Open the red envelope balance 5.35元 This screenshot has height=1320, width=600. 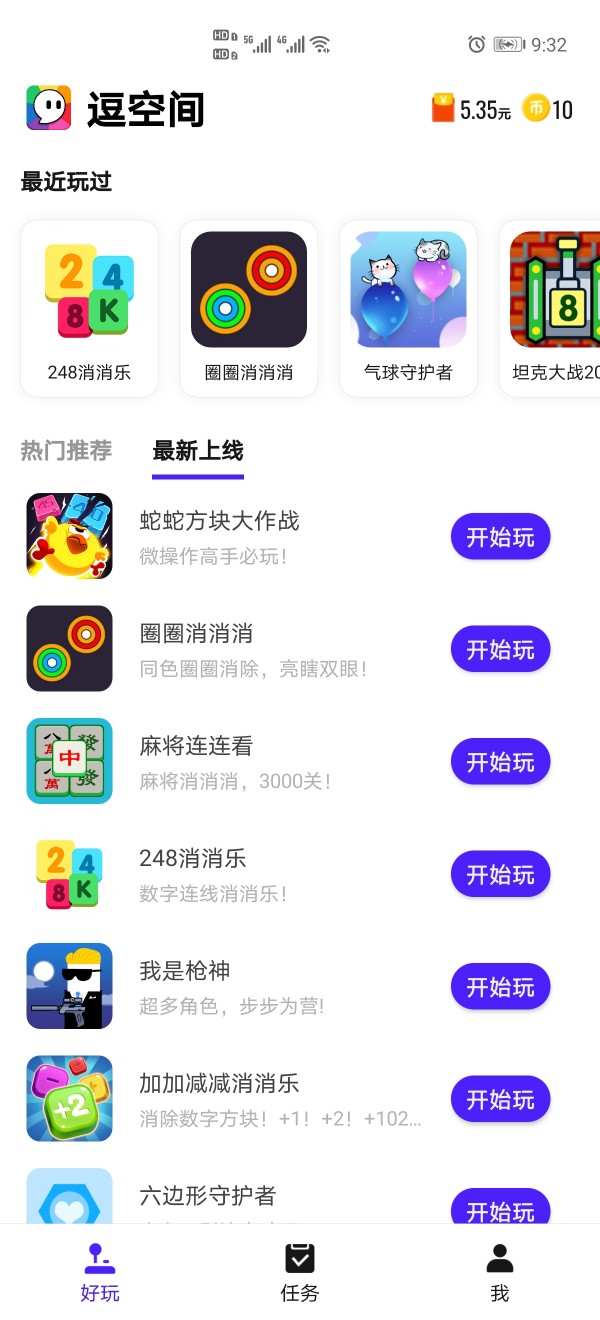click(x=471, y=109)
